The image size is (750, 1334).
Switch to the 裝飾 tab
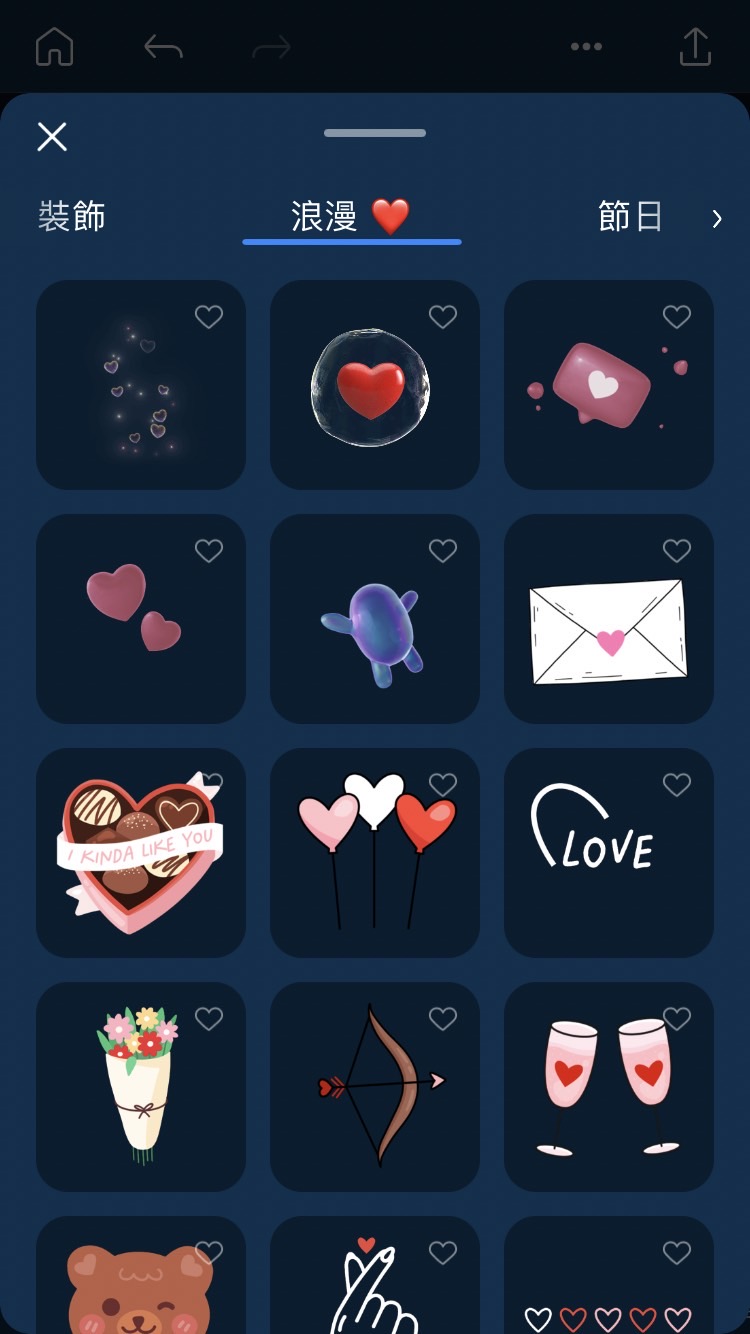coord(72,217)
